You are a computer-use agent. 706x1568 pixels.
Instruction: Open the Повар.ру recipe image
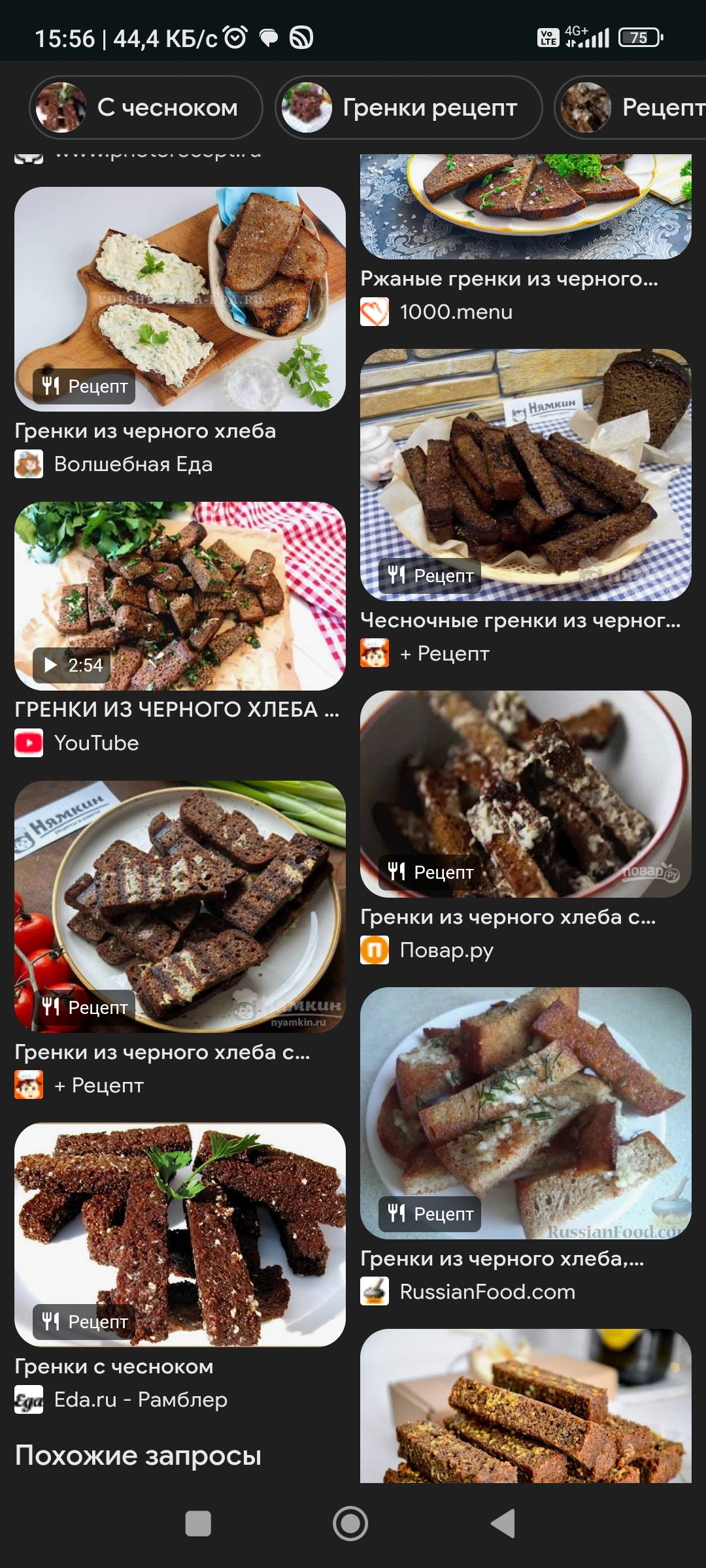tap(525, 794)
